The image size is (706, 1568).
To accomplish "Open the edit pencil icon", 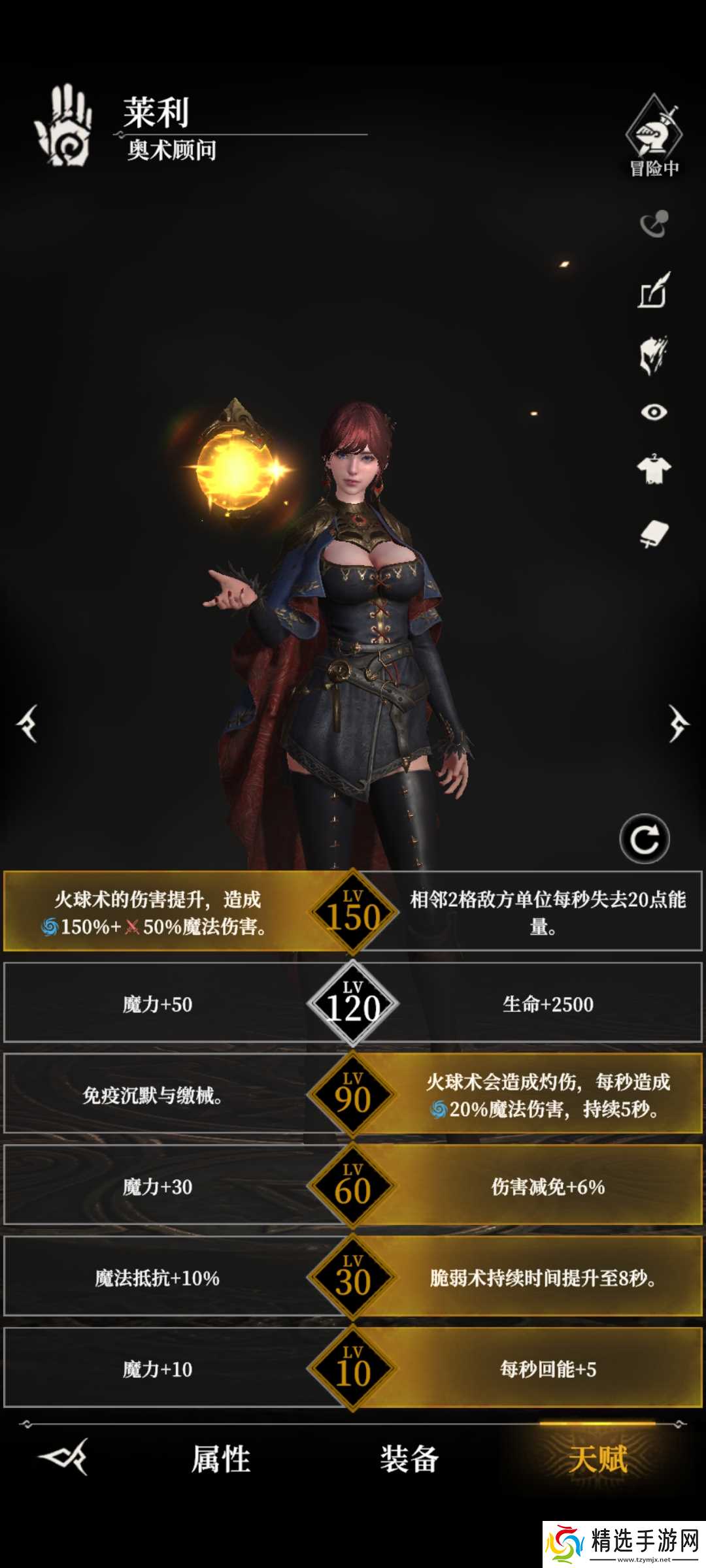I will pyautogui.click(x=654, y=291).
